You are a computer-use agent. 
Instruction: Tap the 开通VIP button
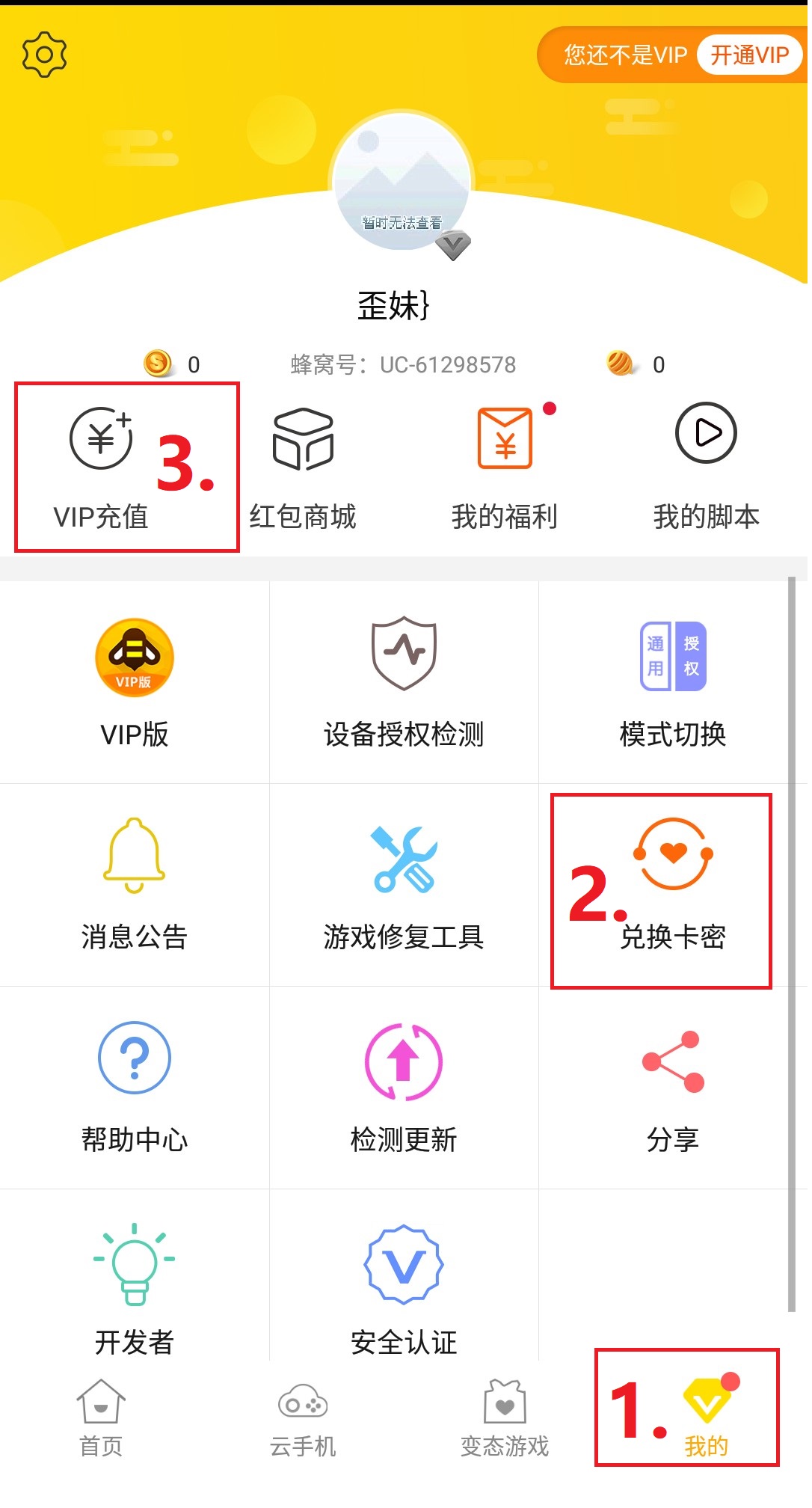coord(749,55)
